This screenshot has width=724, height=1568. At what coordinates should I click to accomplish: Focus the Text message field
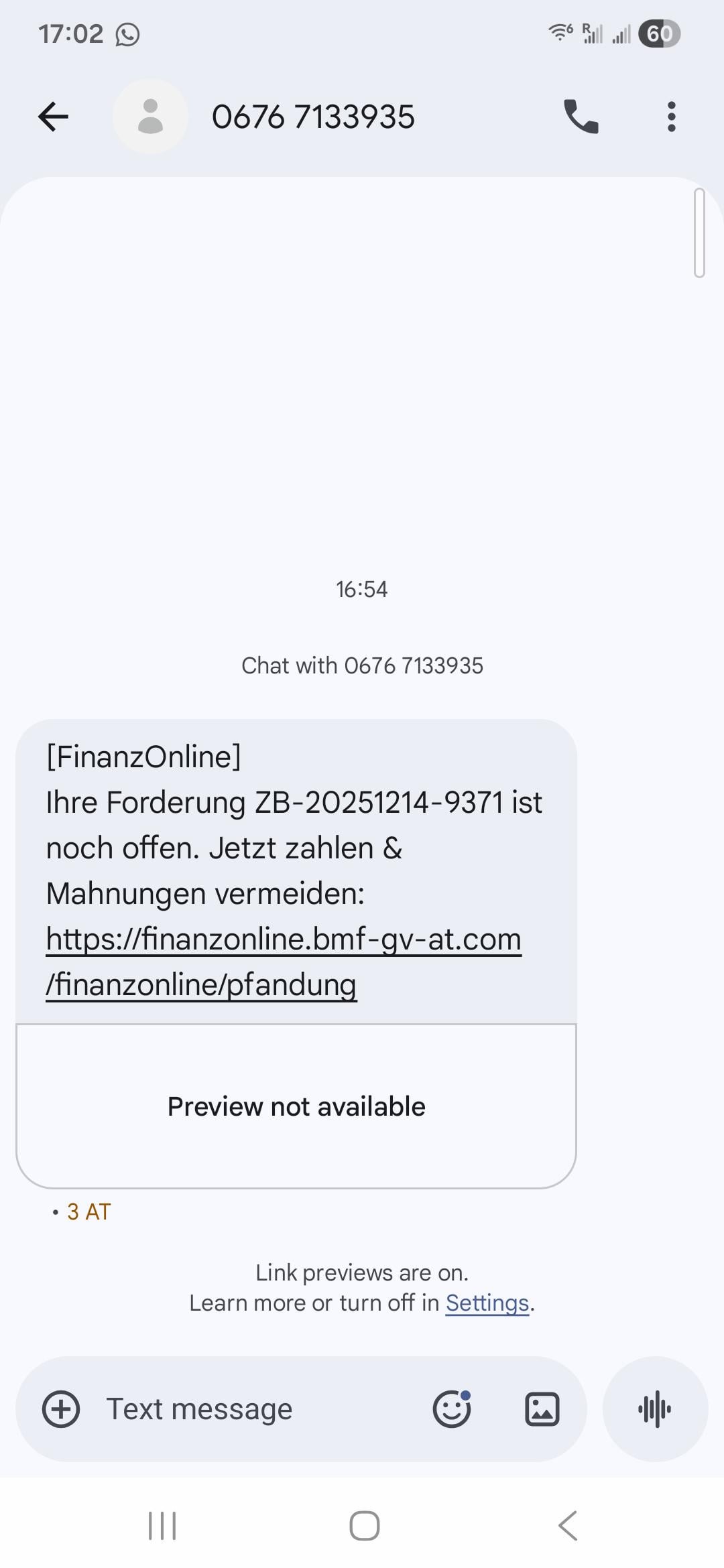coord(255,1409)
